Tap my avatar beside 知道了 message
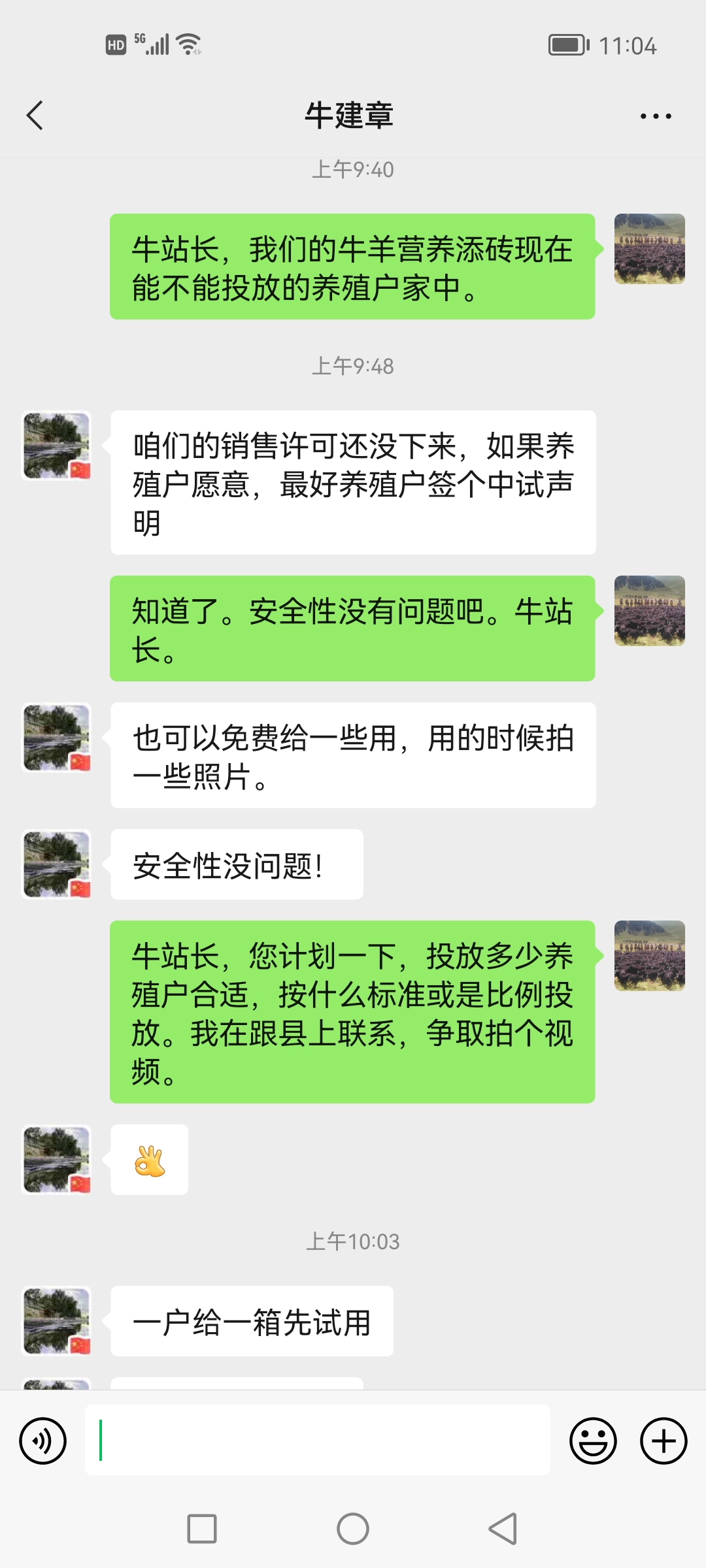Screen dimensions: 706x1568 (649, 611)
